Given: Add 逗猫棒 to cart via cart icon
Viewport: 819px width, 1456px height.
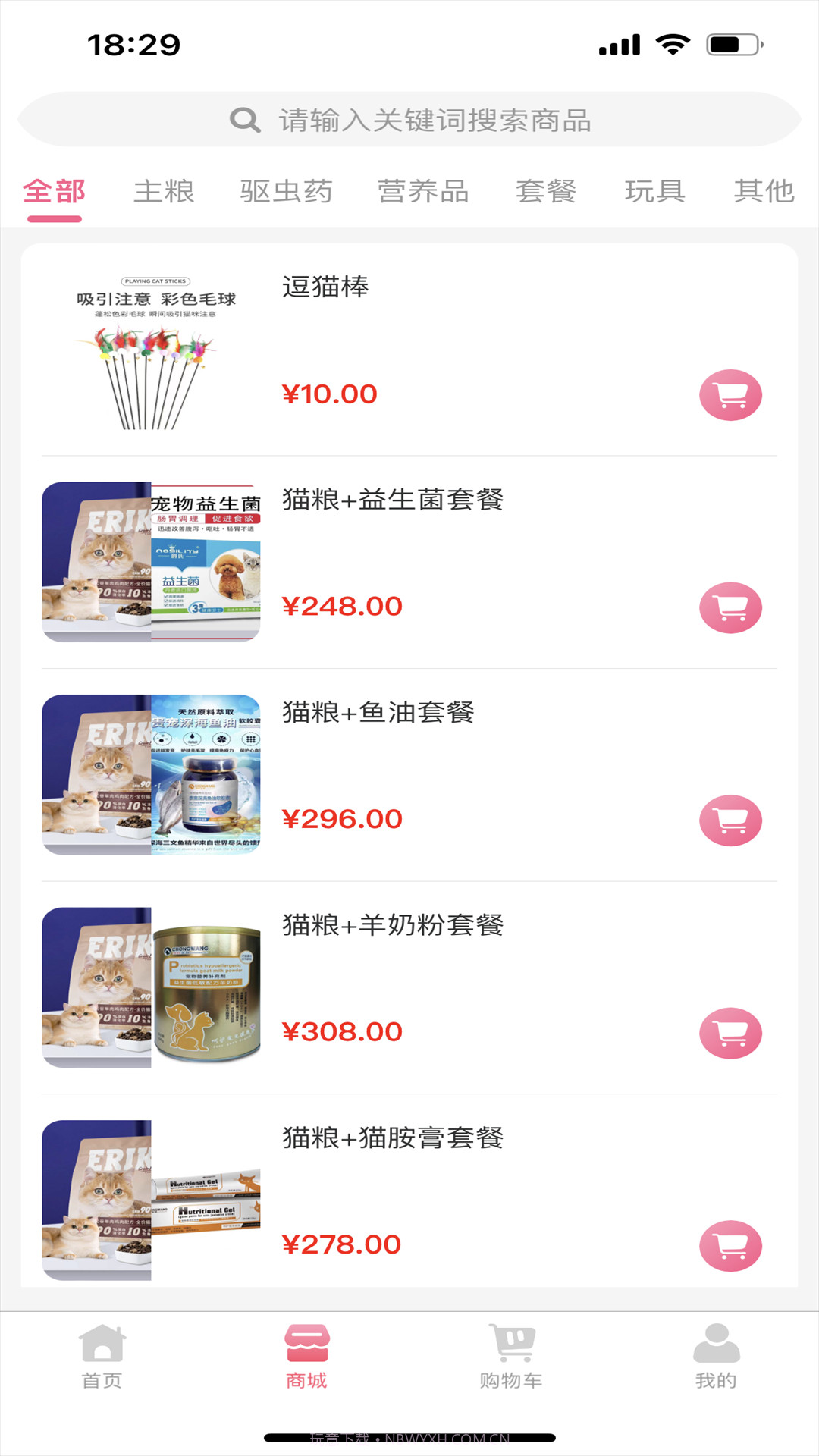Looking at the screenshot, I should pyautogui.click(x=730, y=394).
